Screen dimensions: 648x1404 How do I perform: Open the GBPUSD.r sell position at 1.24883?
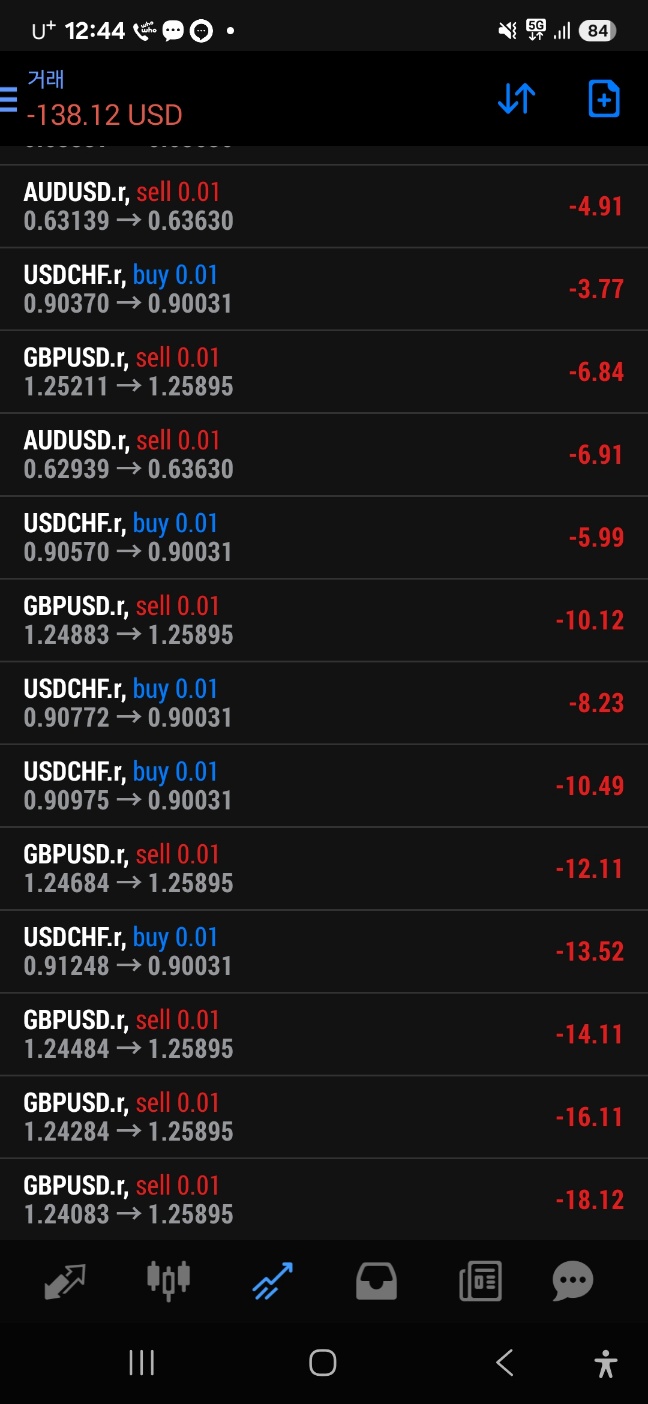point(323,620)
